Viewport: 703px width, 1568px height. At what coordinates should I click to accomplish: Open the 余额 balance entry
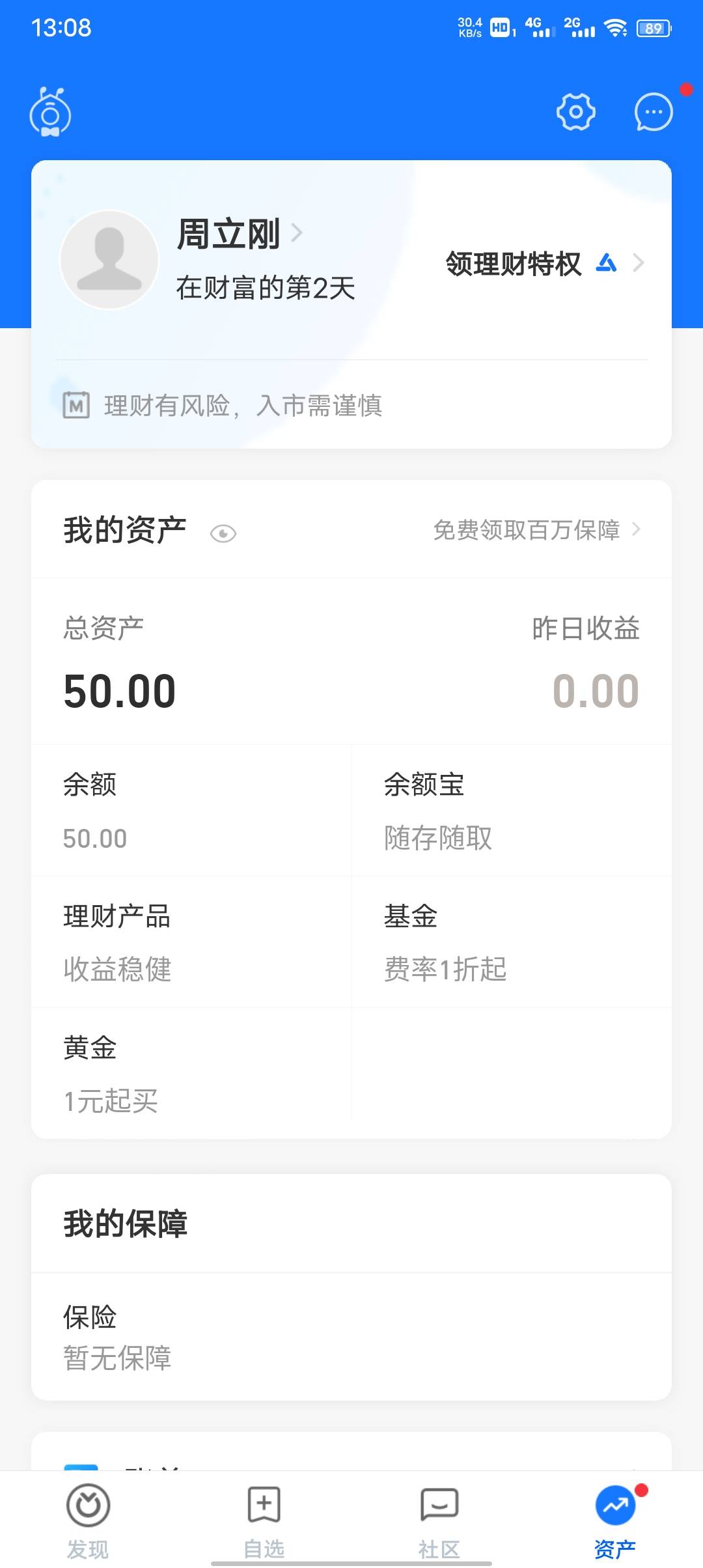tap(191, 811)
